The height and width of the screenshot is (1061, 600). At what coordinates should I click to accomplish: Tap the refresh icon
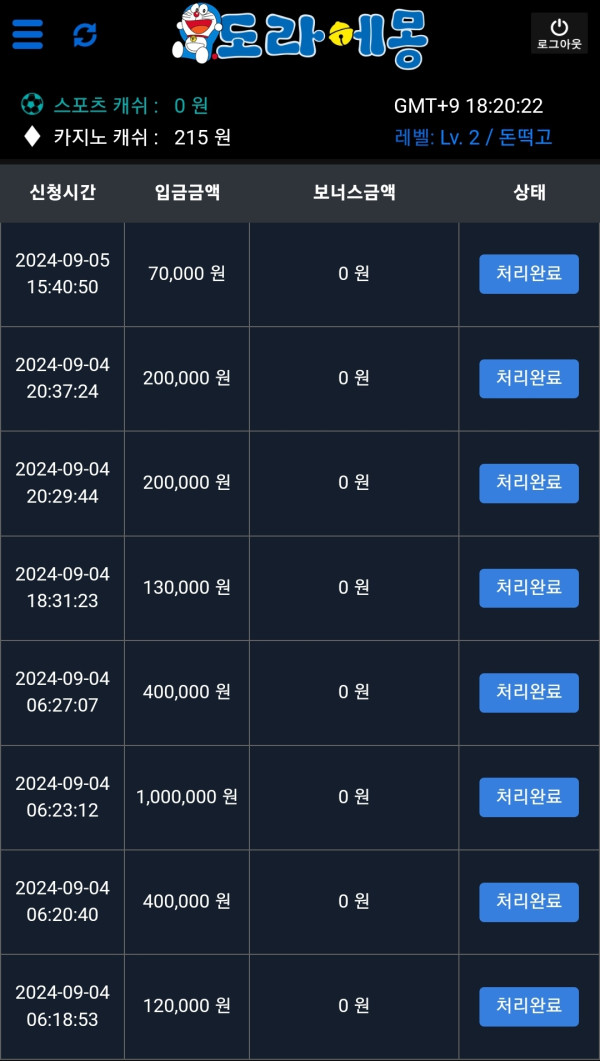pos(85,35)
